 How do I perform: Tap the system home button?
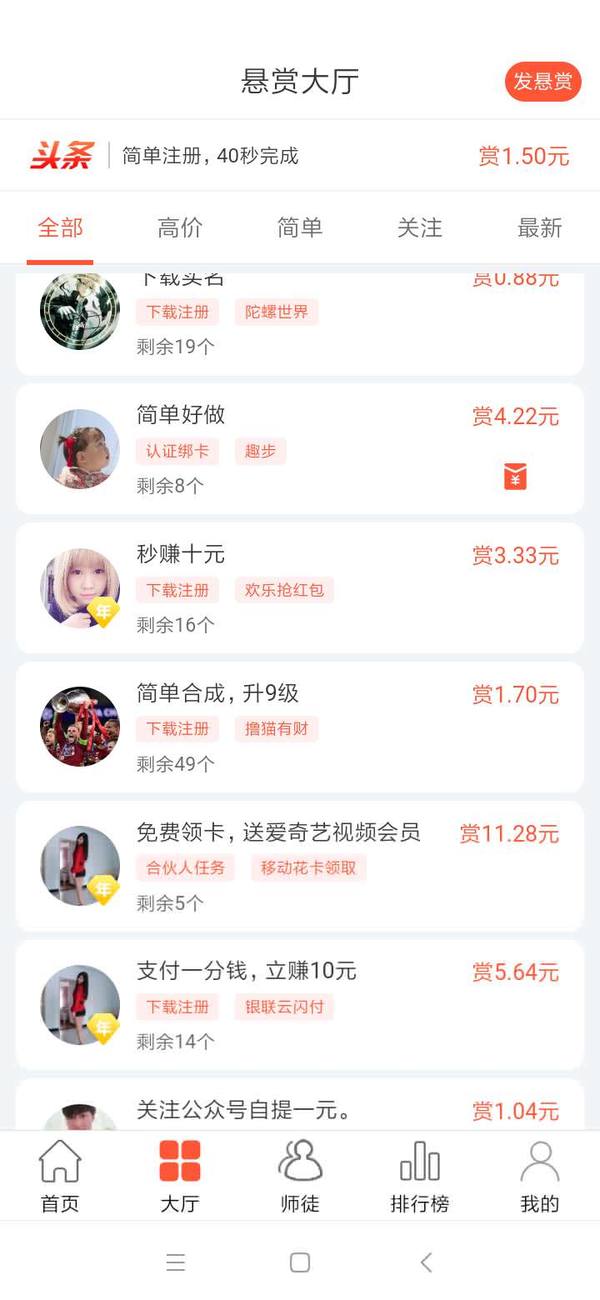300,1262
